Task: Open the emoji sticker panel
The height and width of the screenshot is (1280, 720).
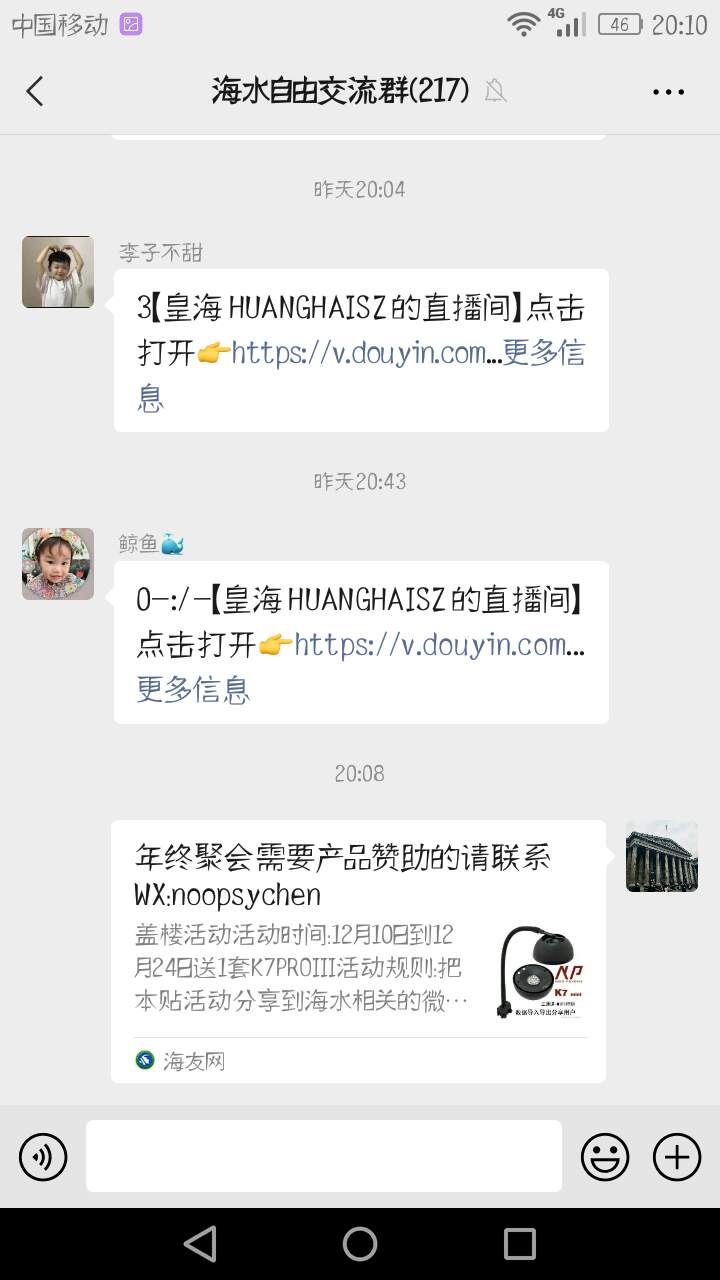Action: (605, 1157)
